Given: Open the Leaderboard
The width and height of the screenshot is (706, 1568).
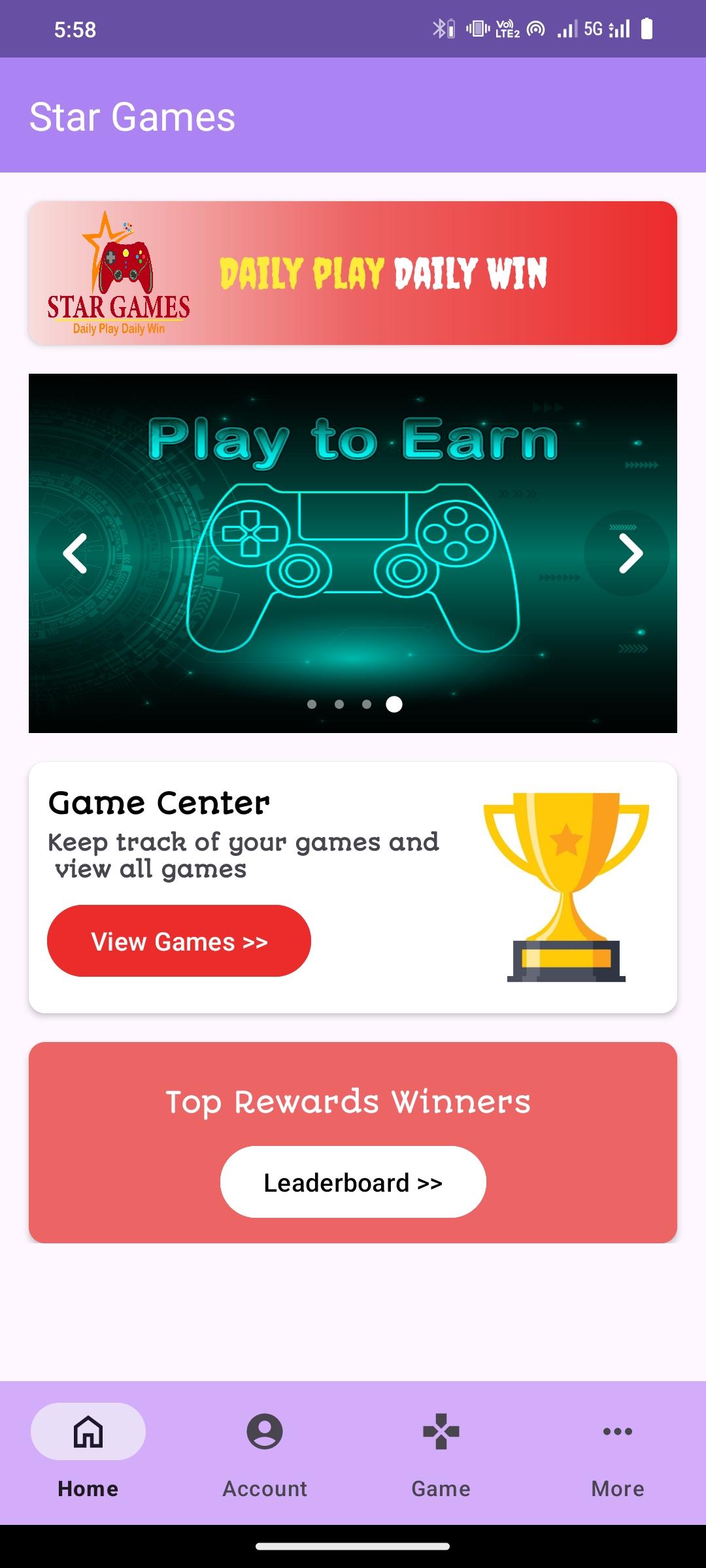Looking at the screenshot, I should 353,1182.
